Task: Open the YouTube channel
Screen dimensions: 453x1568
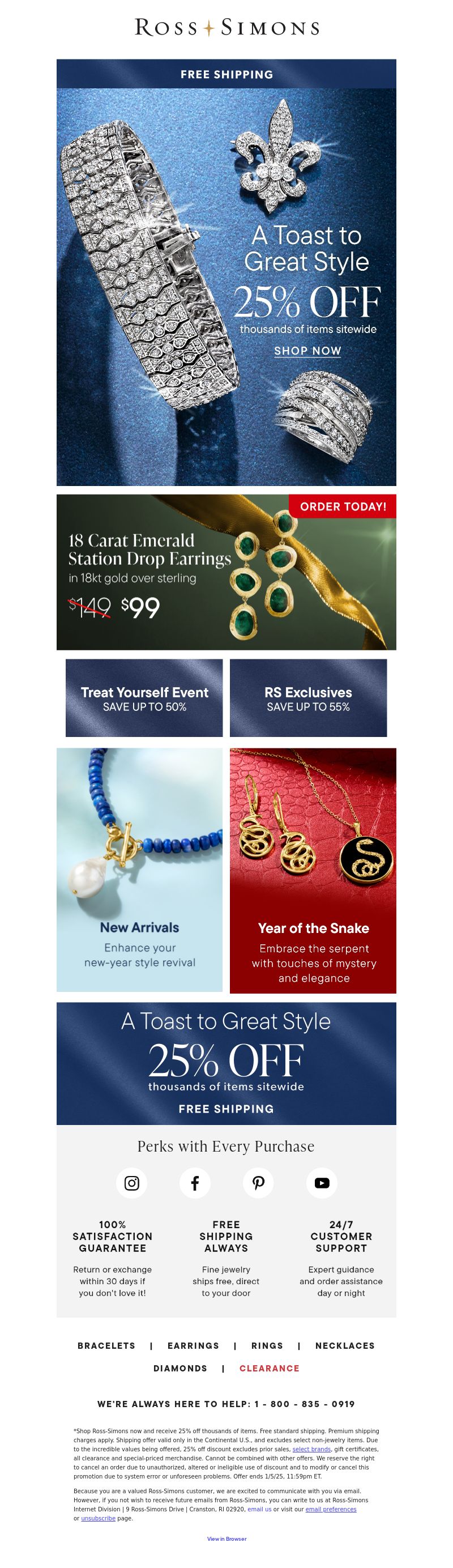Action: 322,1183
